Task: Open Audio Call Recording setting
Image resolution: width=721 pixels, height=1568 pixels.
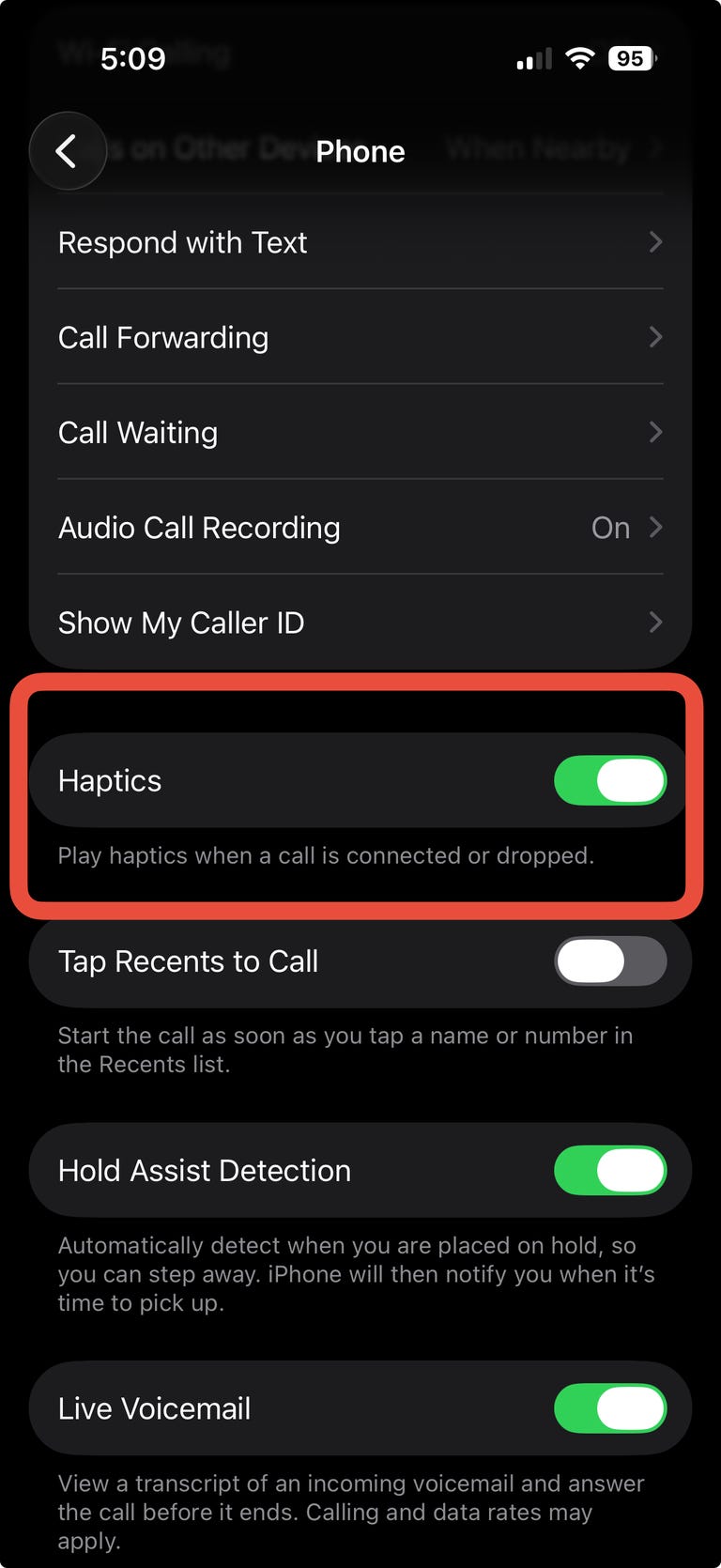Action: tap(360, 528)
